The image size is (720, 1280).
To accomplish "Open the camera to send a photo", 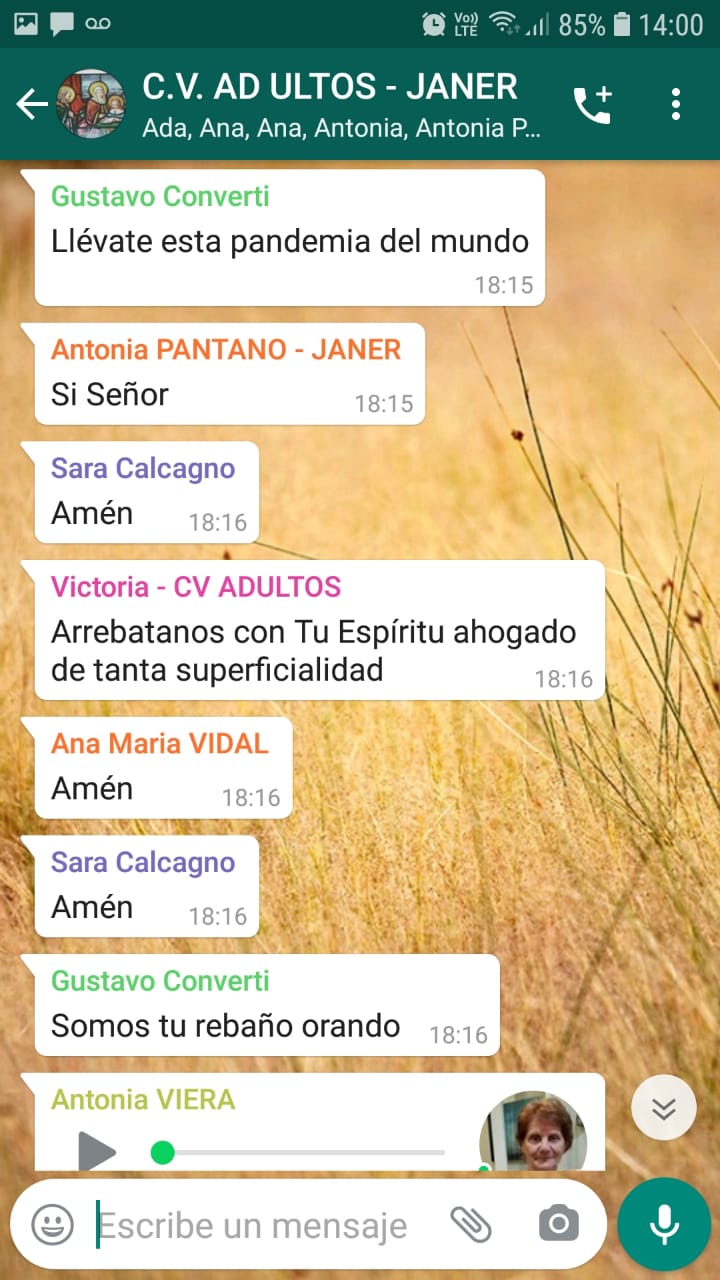I will point(558,1224).
